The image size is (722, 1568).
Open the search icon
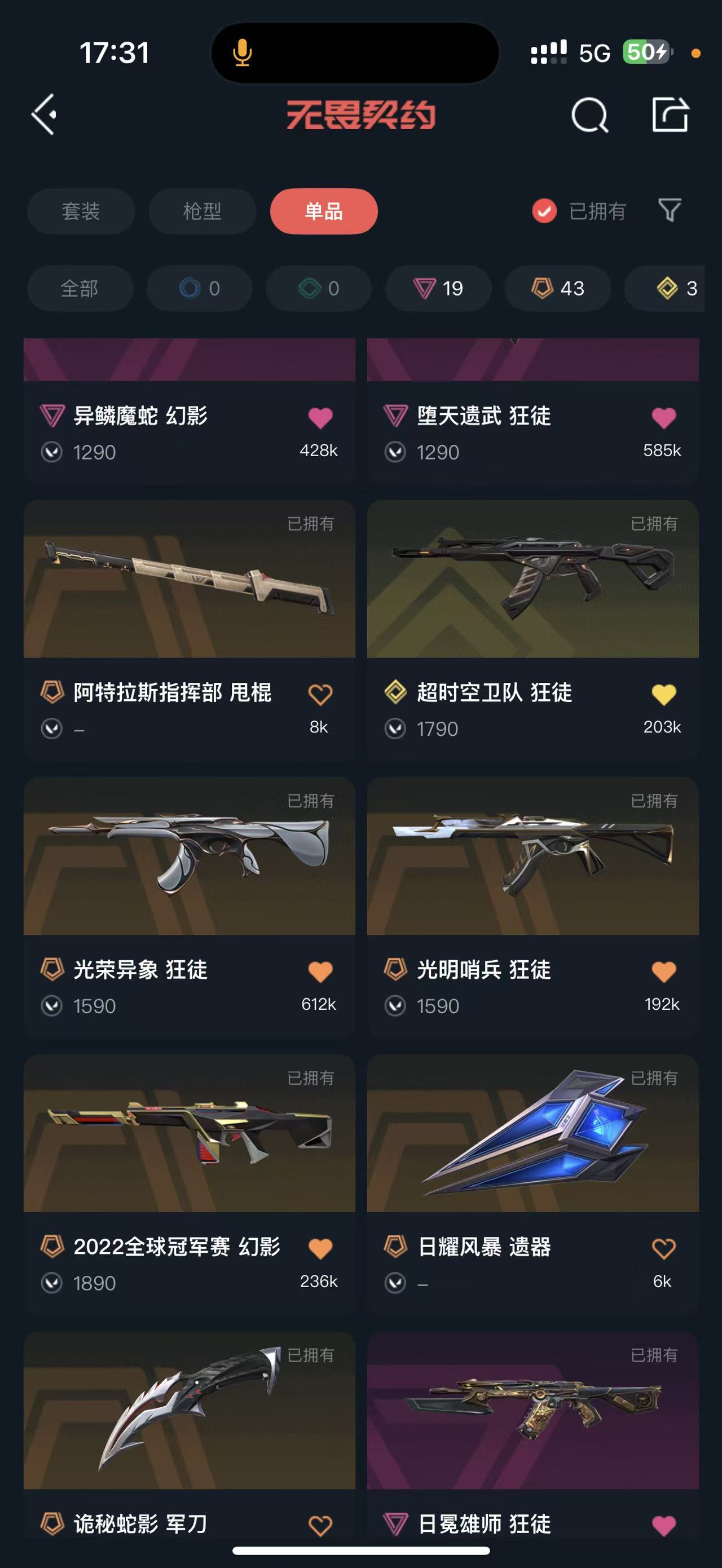tap(590, 114)
